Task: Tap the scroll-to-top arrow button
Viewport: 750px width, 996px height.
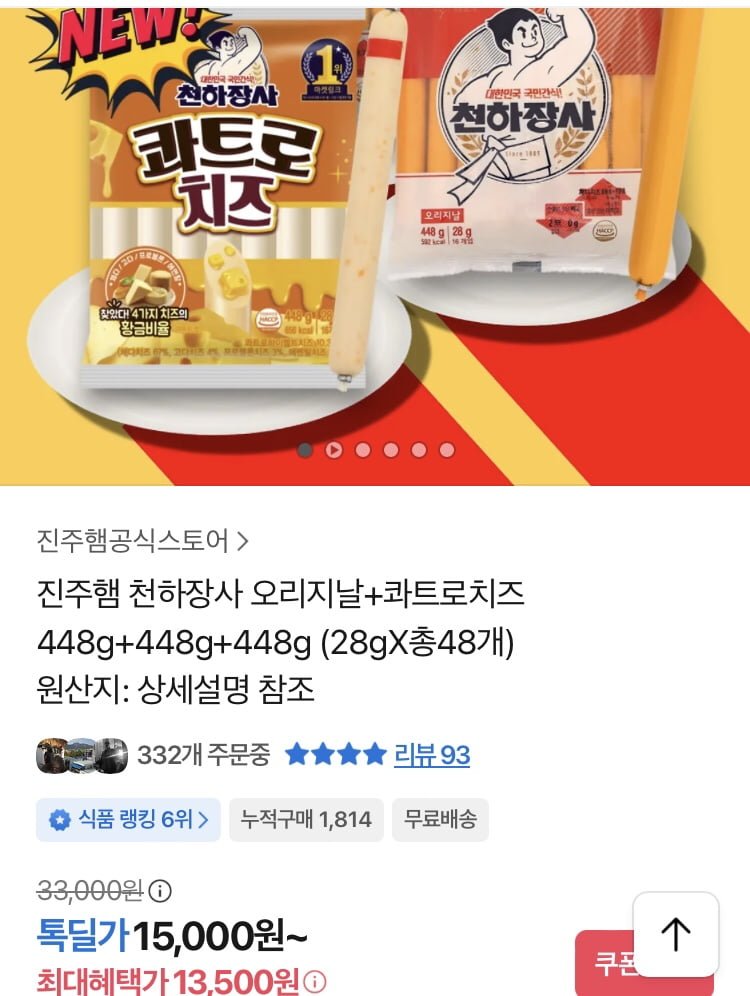Action: [x=676, y=934]
